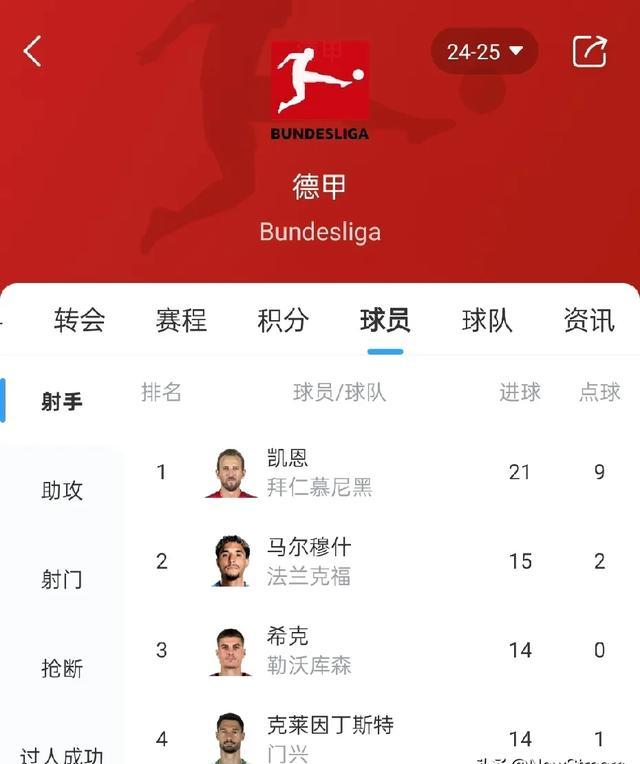Share the Bundesliga page
This screenshot has height=764, width=640.
pyautogui.click(x=590, y=51)
